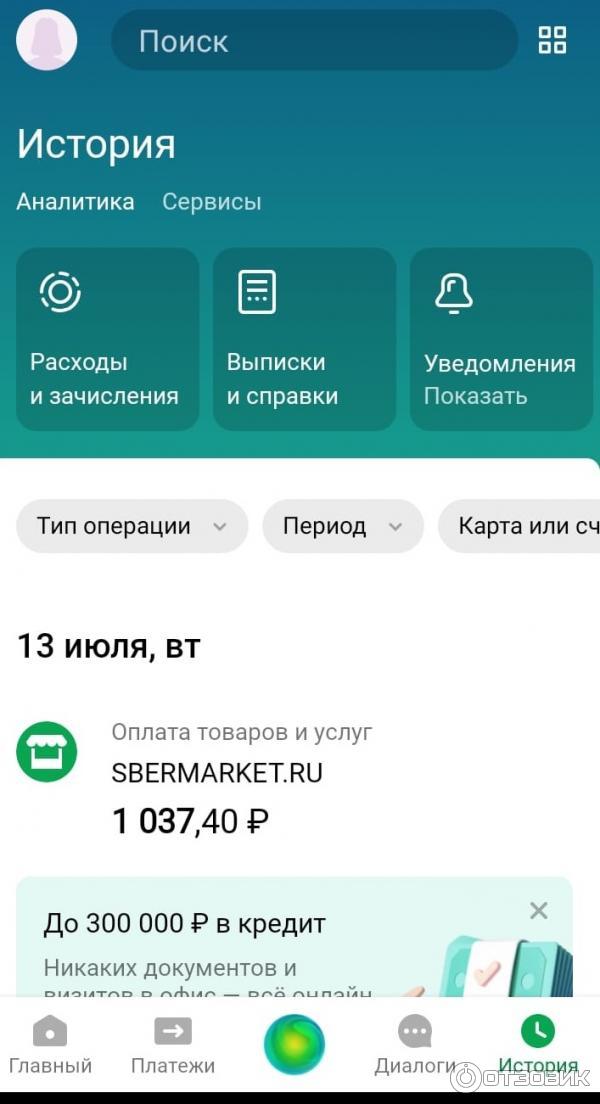The image size is (600, 1104).
Task: Select the История tab in bottom bar
Action: [538, 1046]
